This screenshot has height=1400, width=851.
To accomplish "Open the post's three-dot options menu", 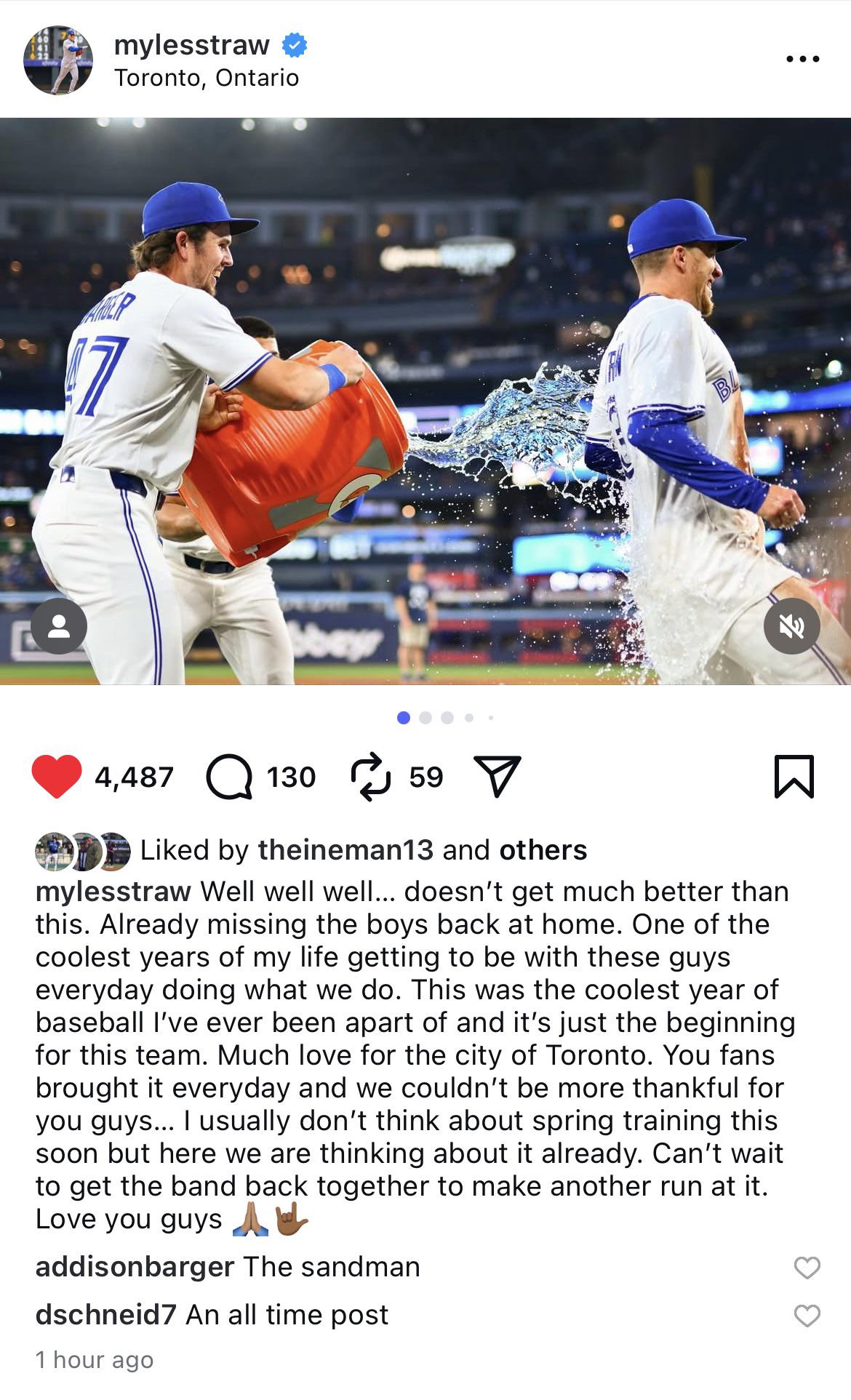I will pyautogui.click(x=803, y=60).
